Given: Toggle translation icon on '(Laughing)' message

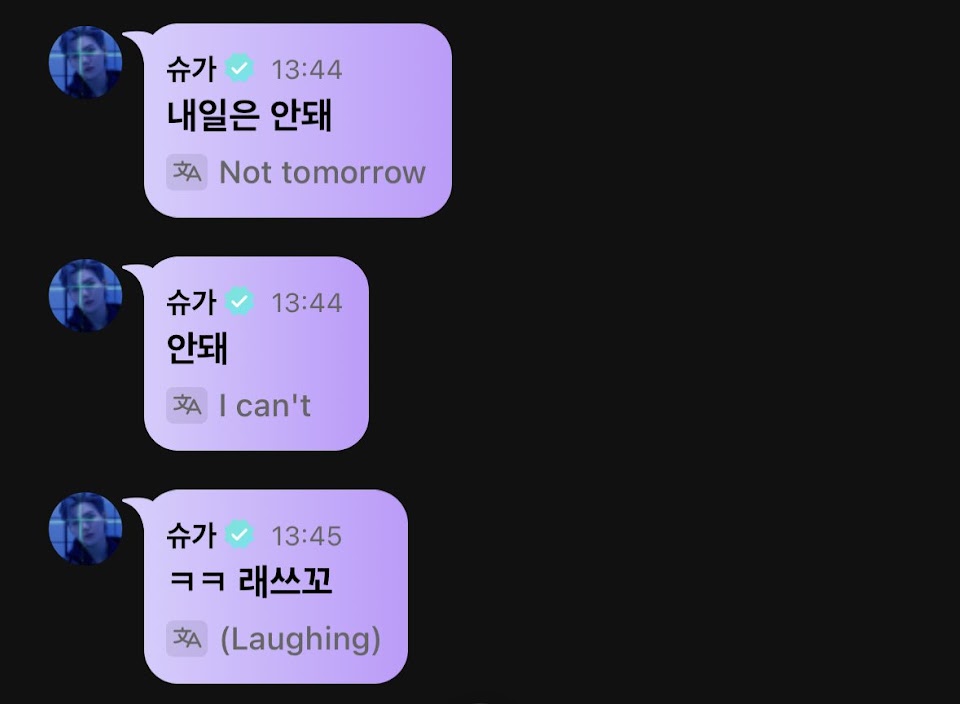Looking at the screenshot, I should pyautogui.click(x=187, y=638).
